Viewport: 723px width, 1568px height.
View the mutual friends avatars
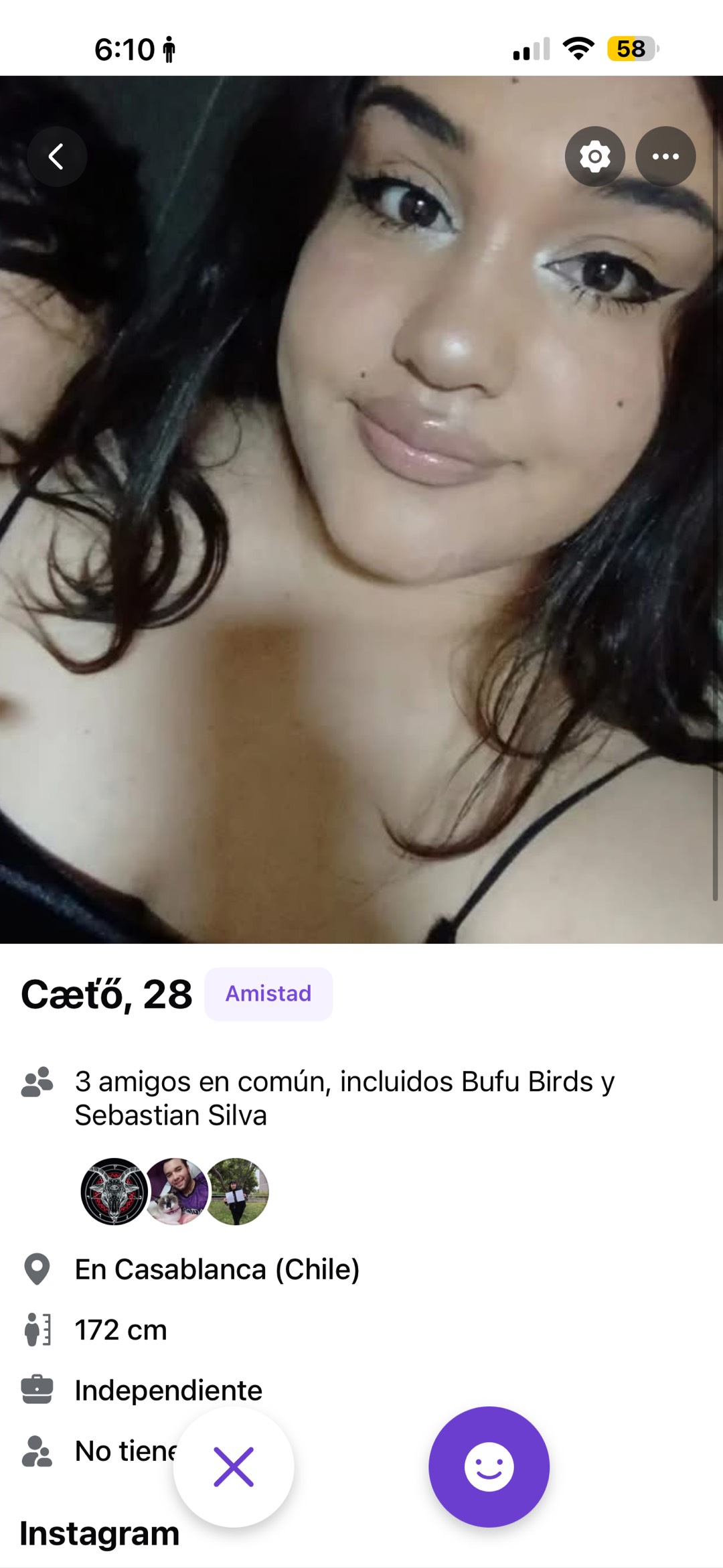point(175,1191)
